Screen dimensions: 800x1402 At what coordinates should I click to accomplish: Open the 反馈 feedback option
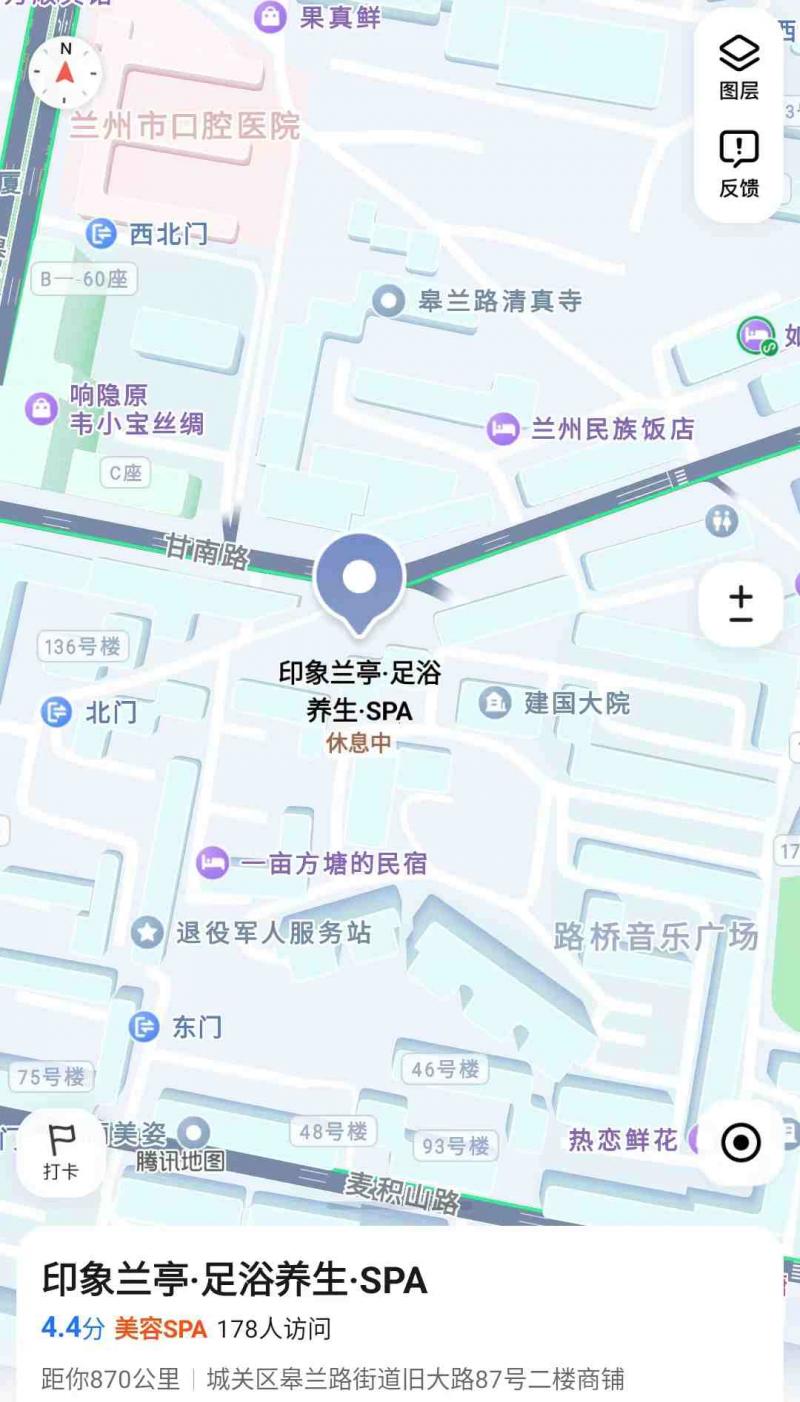[739, 164]
